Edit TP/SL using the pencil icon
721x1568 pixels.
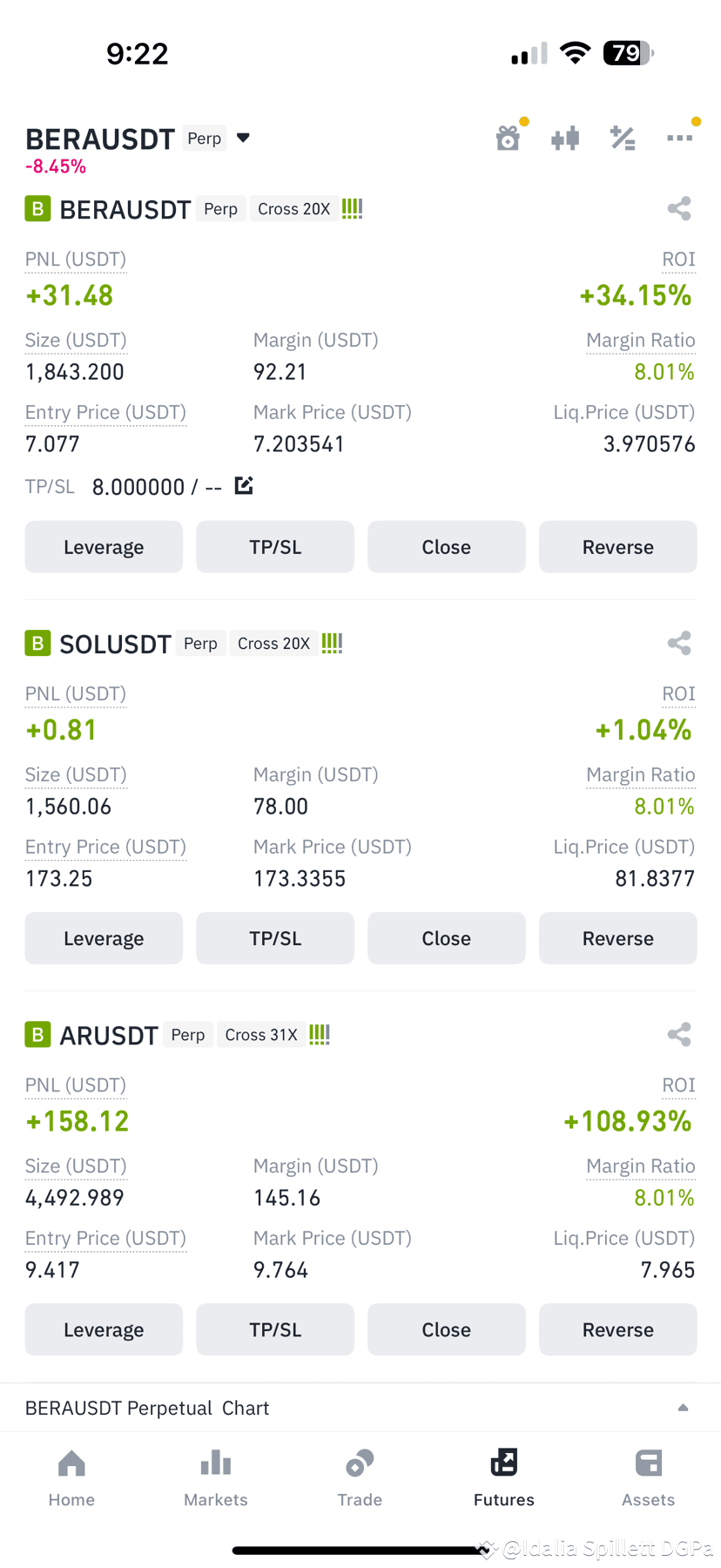point(243,485)
